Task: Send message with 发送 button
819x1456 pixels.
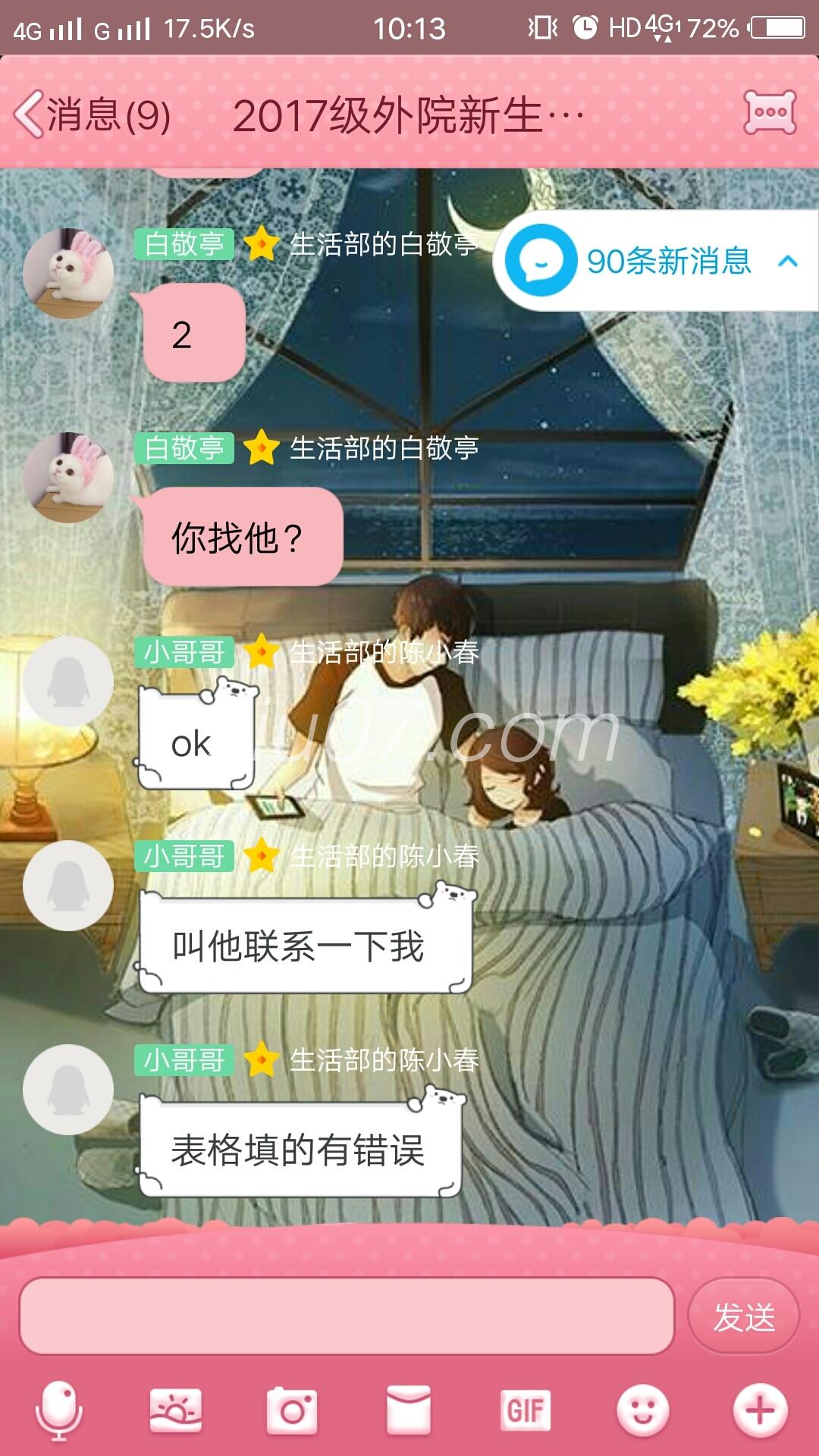Action: tap(743, 1316)
